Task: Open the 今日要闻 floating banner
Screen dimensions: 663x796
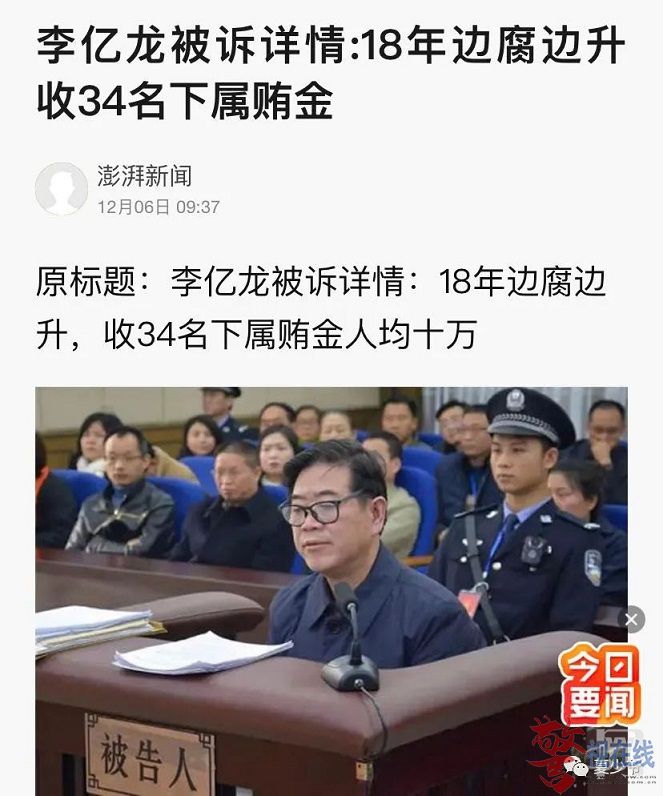Action: point(599,685)
